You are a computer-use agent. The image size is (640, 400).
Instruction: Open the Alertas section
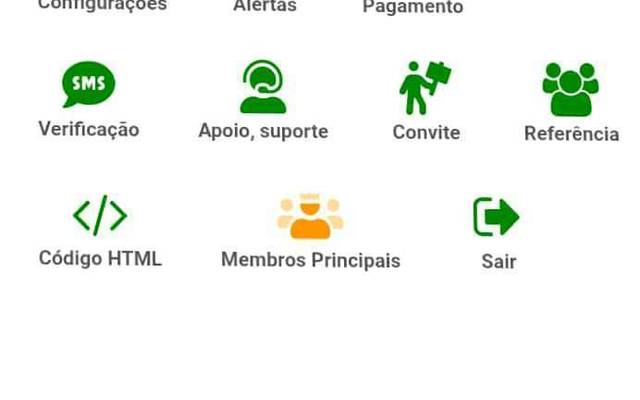(264, 6)
